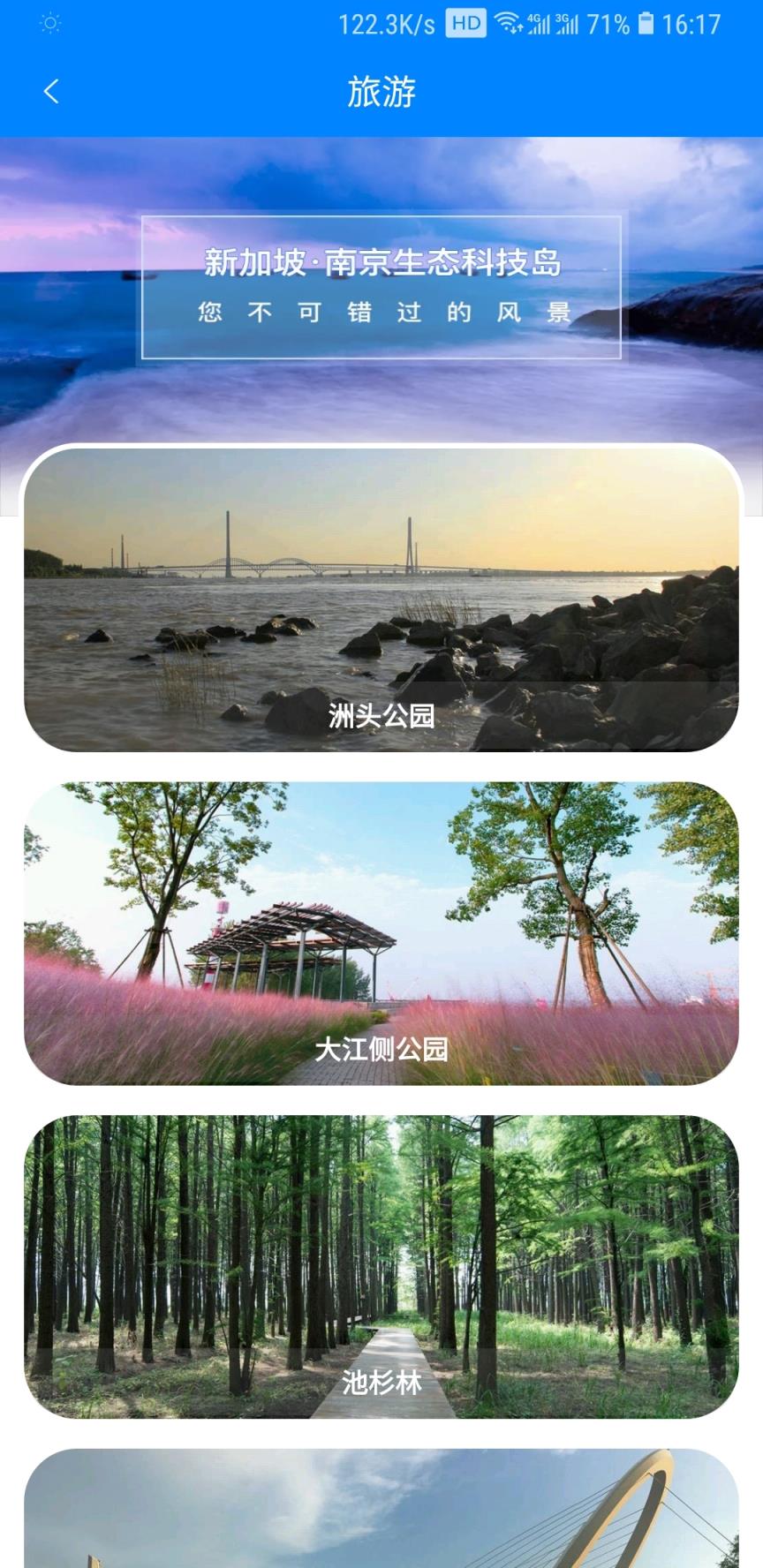Tap the back arrow in the title bar

click(50, 91)
